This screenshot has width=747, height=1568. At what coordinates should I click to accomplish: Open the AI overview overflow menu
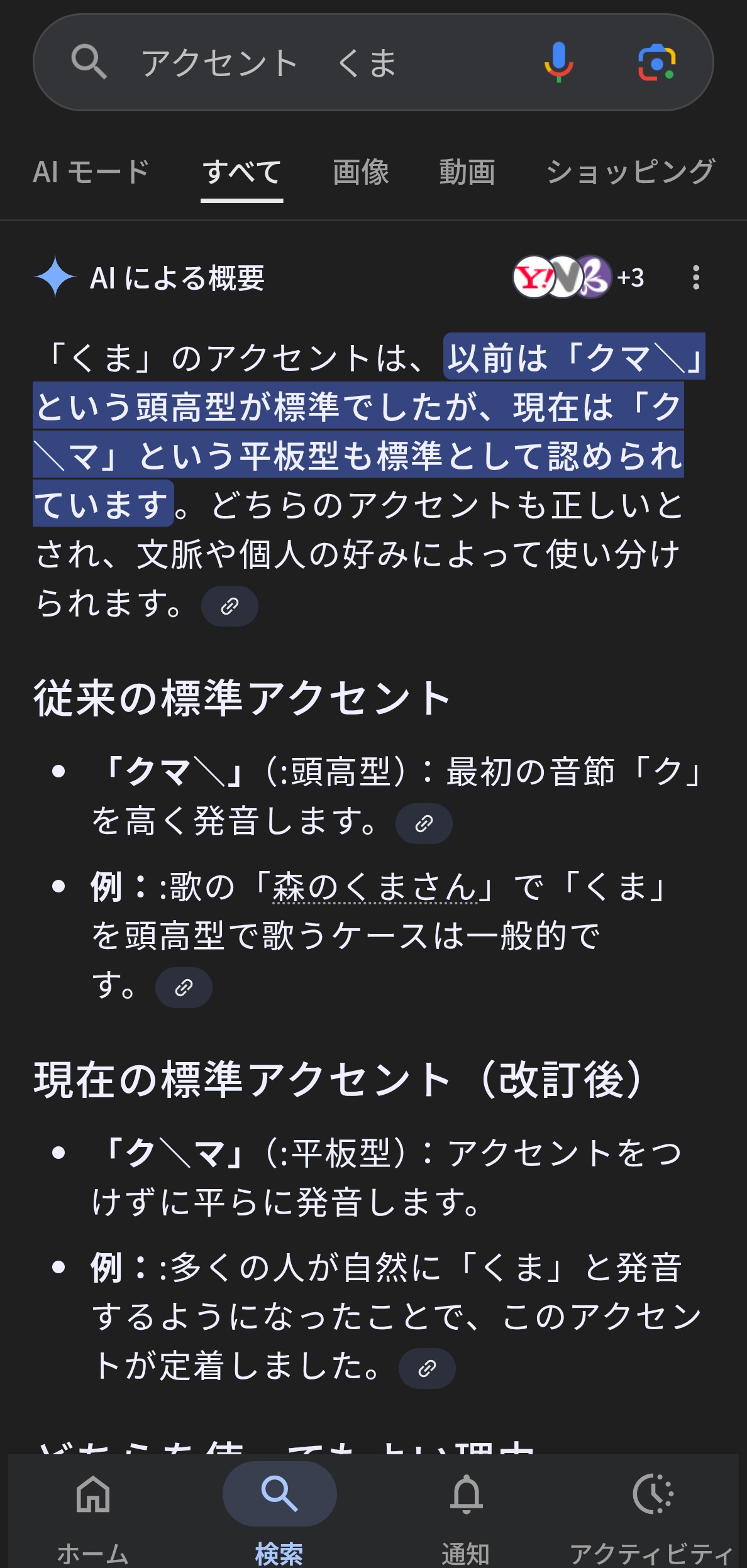click(x=695, y=277)
